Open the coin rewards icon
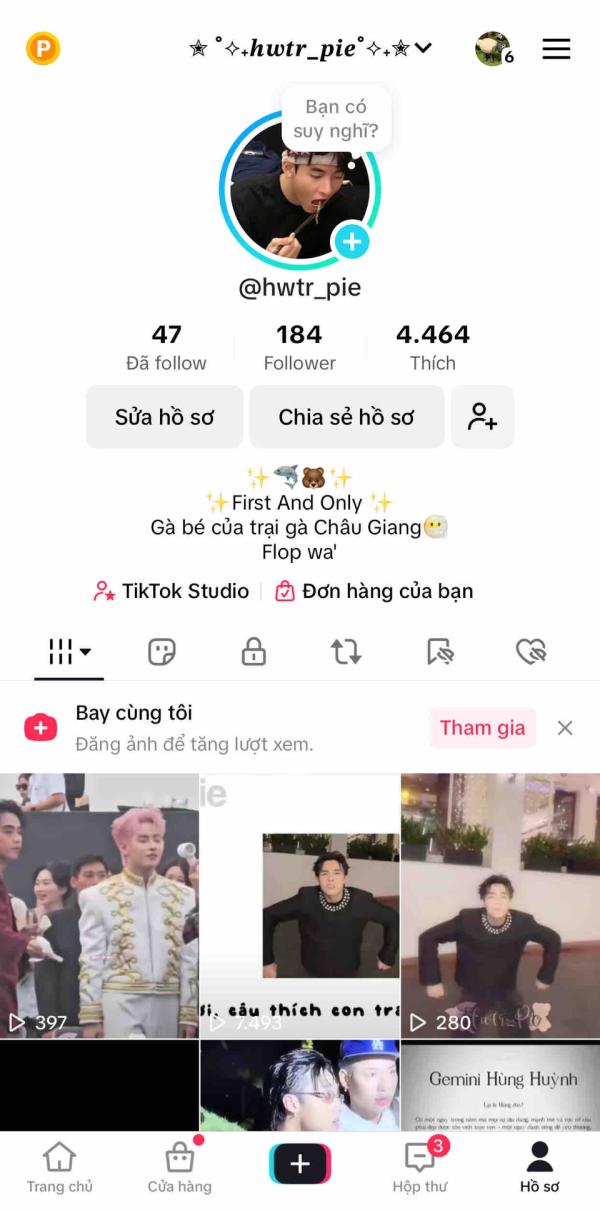The width and height of the screenshot is (600, 1211). click(x=43, y=48)
